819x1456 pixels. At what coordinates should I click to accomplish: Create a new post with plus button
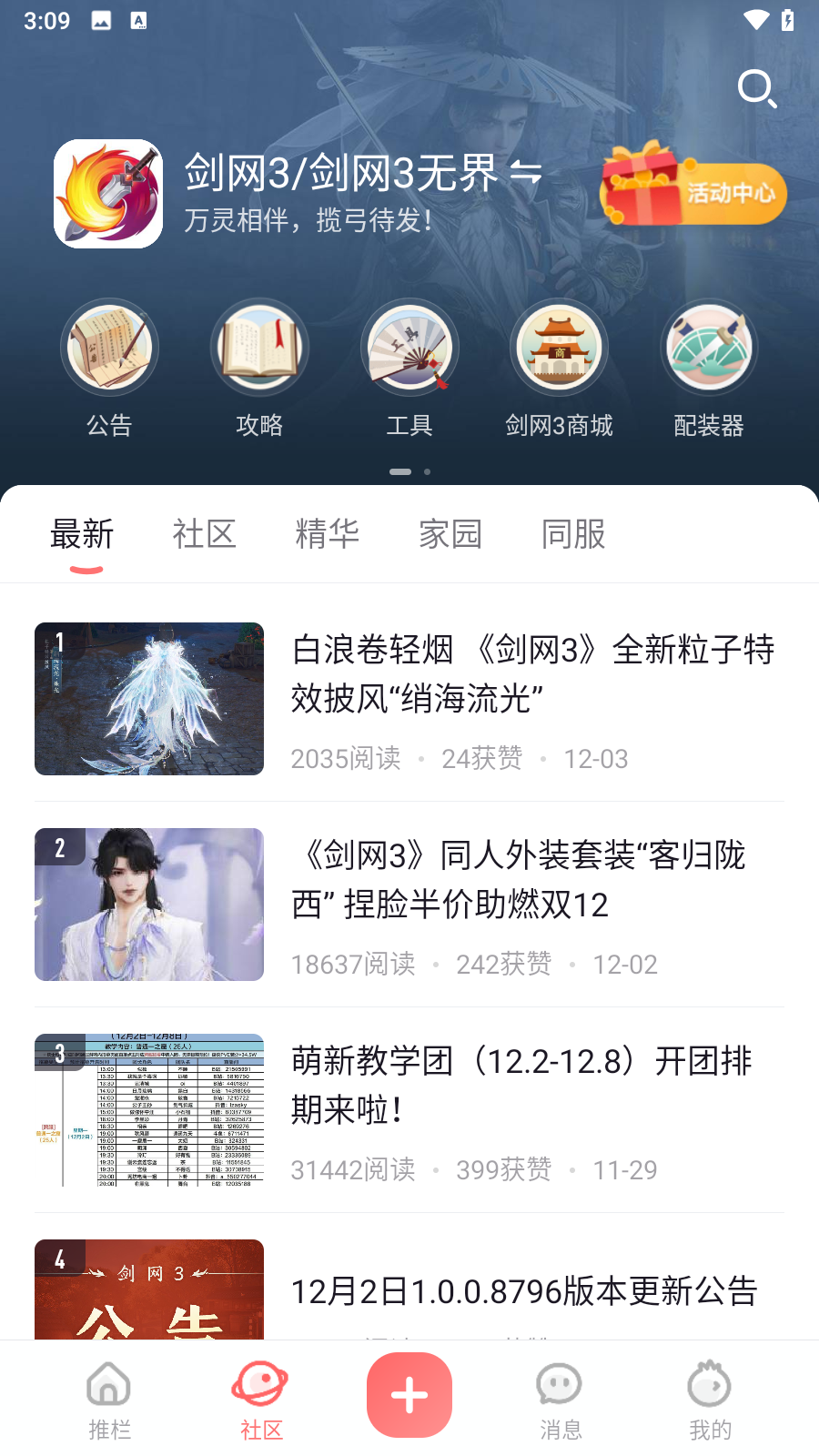click(x=409, y=1395)
